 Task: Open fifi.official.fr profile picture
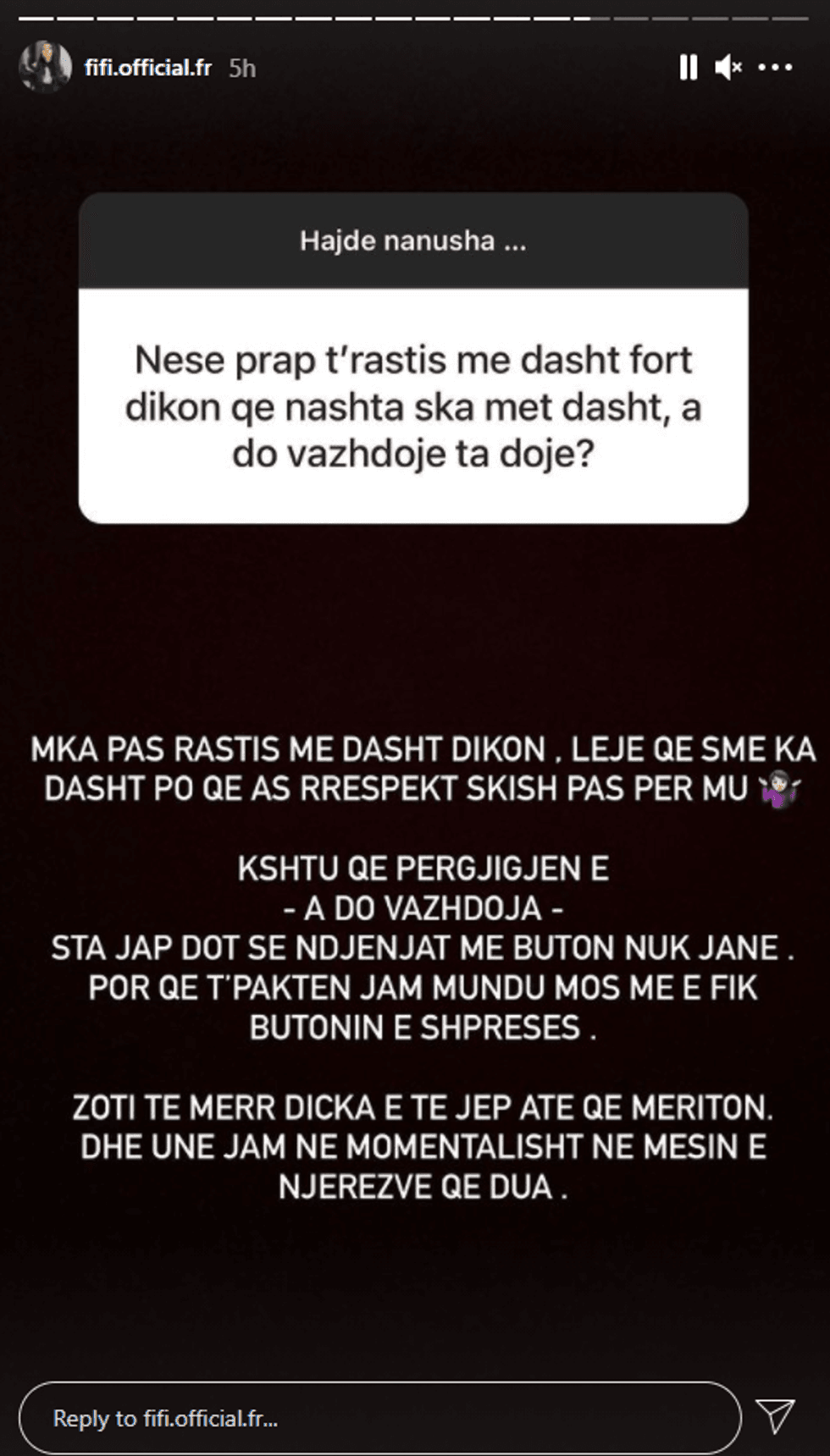45,67
